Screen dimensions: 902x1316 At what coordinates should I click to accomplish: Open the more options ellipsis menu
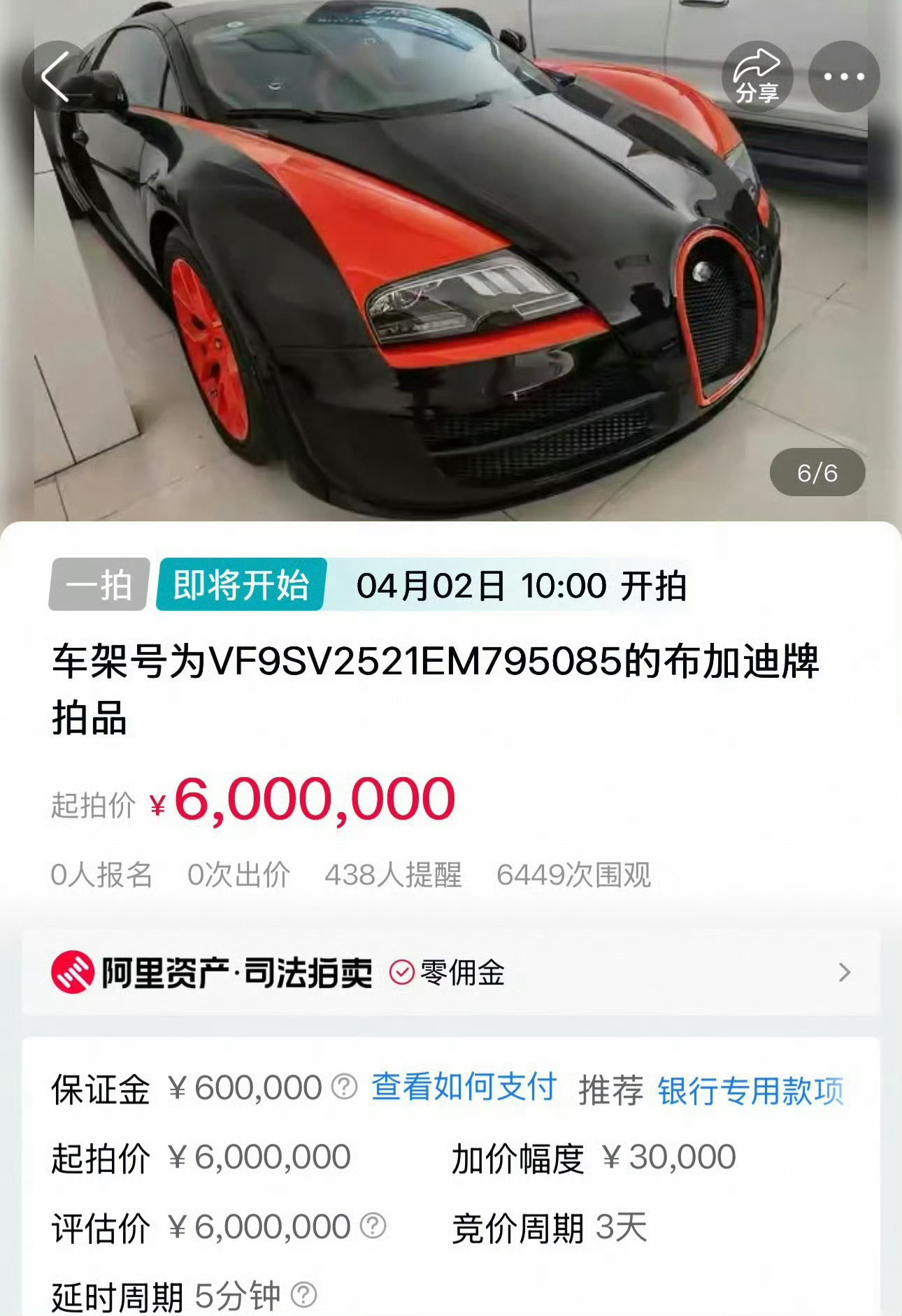(844, 75)
